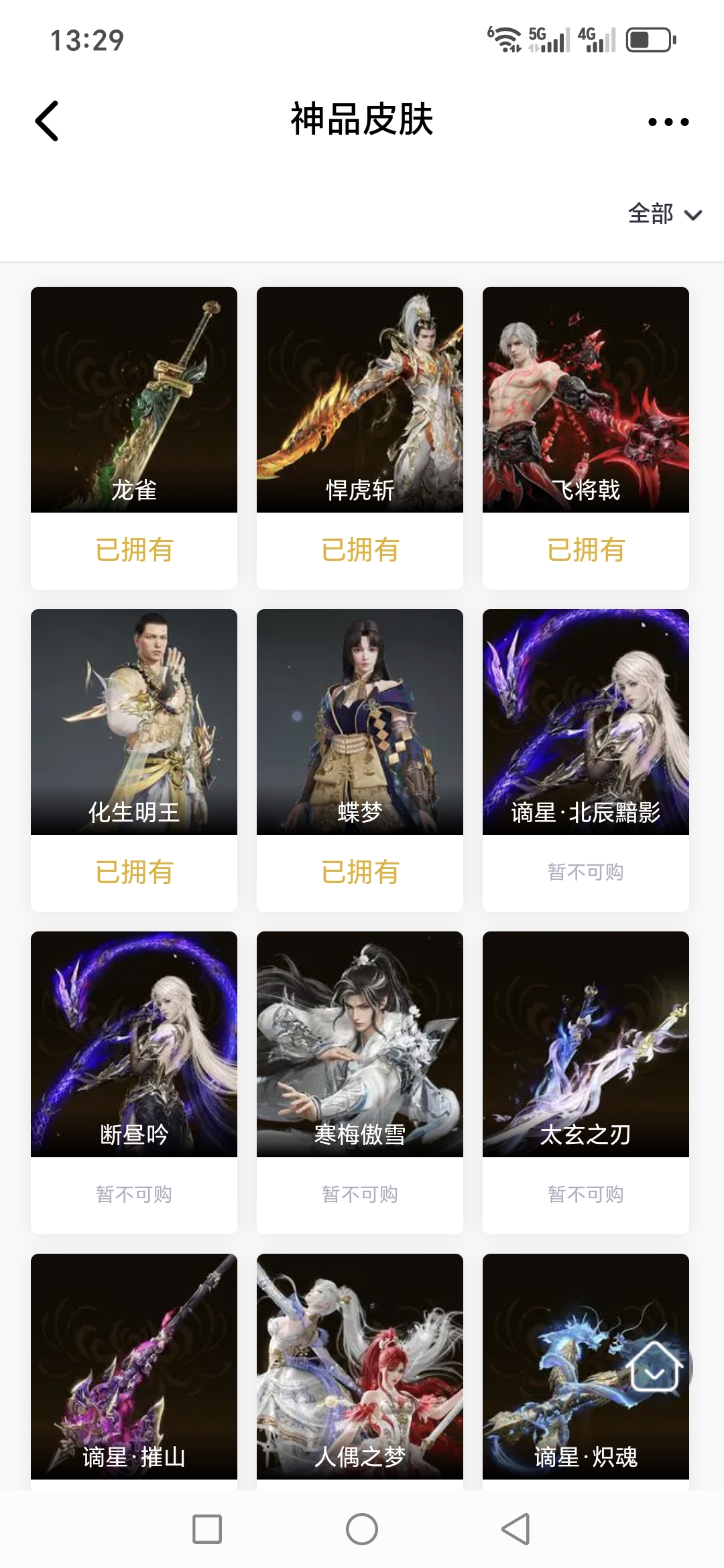The width and height of the screenshot is (724, 1568).
Task: Open the 龙雀 skin card
Action: (134, 400)
